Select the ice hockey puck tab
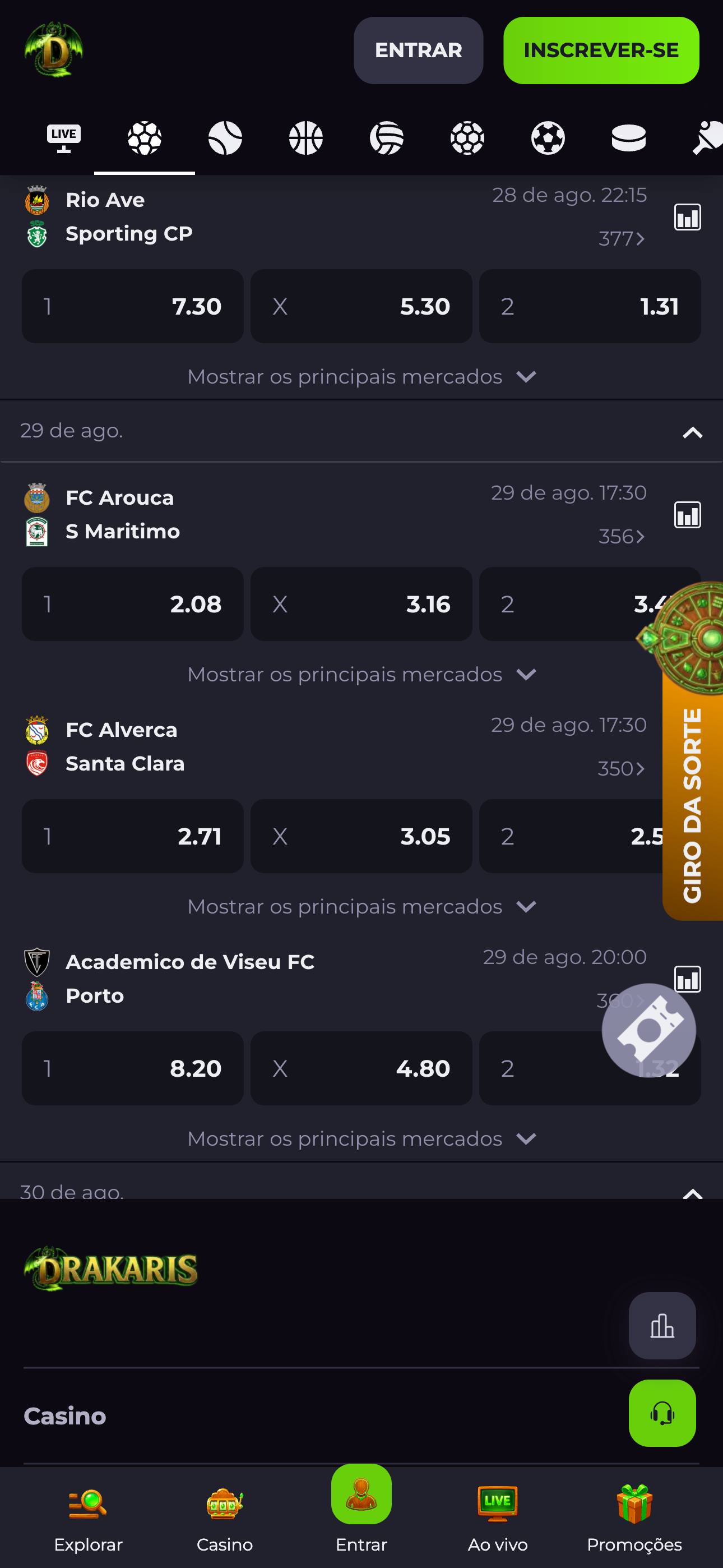The width and height of the screenshot is (723, 1568). pos(628,138)
